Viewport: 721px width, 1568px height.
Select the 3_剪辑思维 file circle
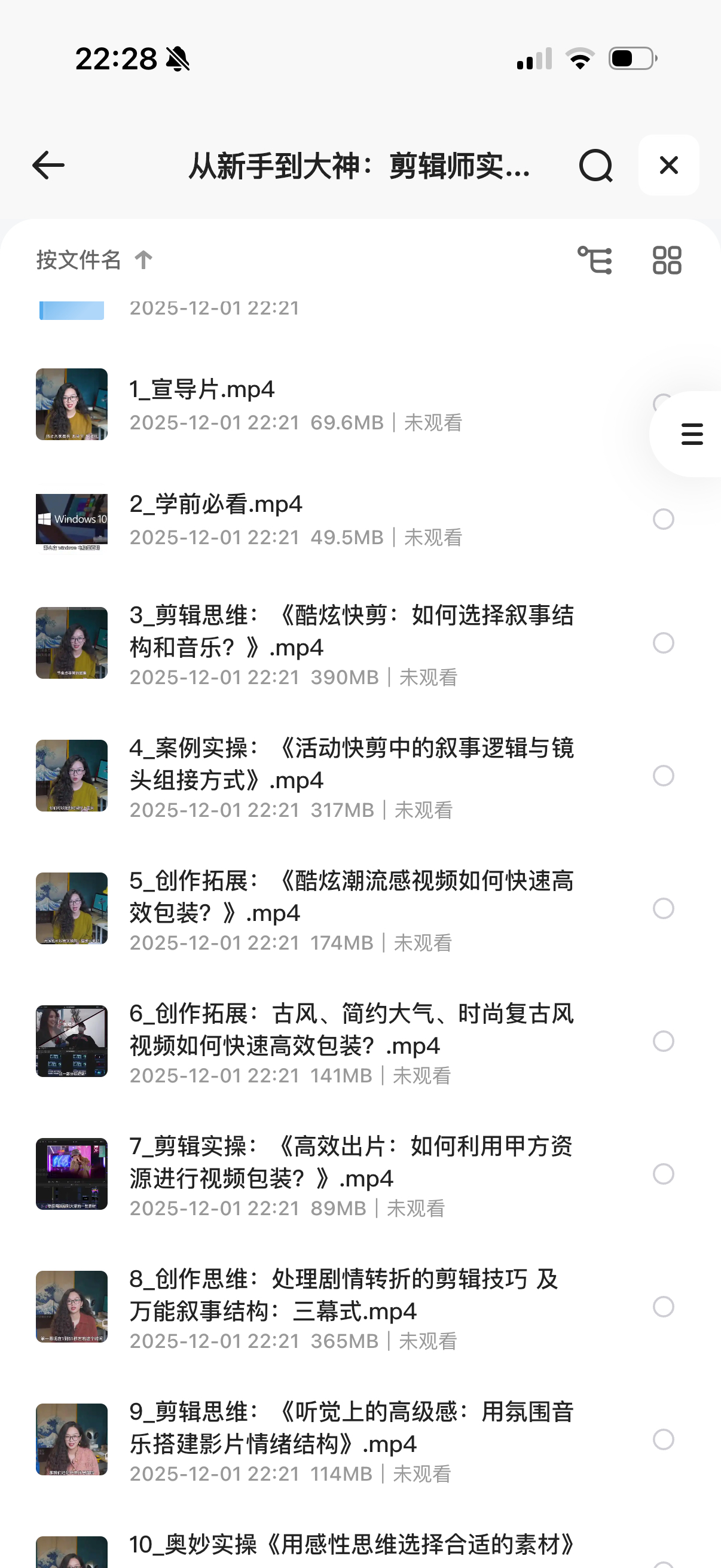663,643
